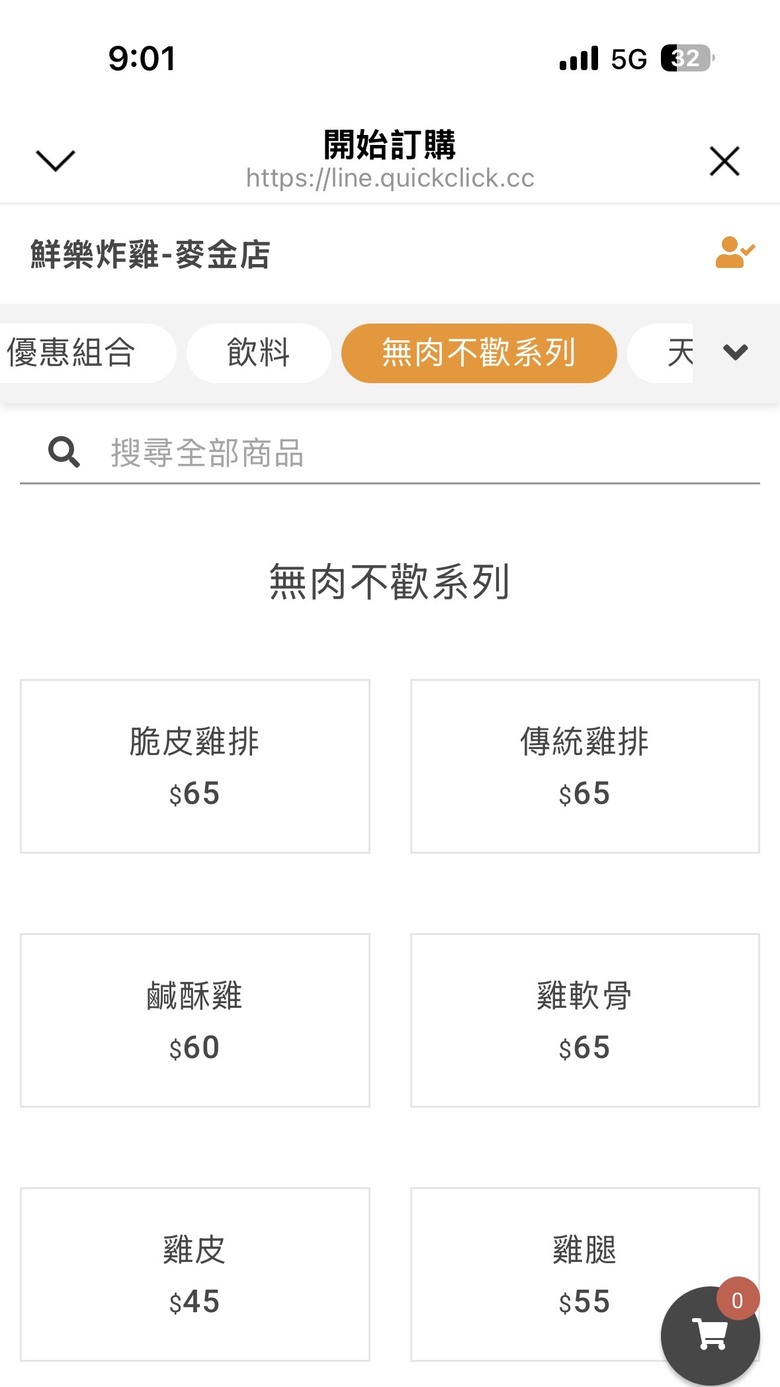
Task: Open the shopping cart
Action: click(710, 1335)
